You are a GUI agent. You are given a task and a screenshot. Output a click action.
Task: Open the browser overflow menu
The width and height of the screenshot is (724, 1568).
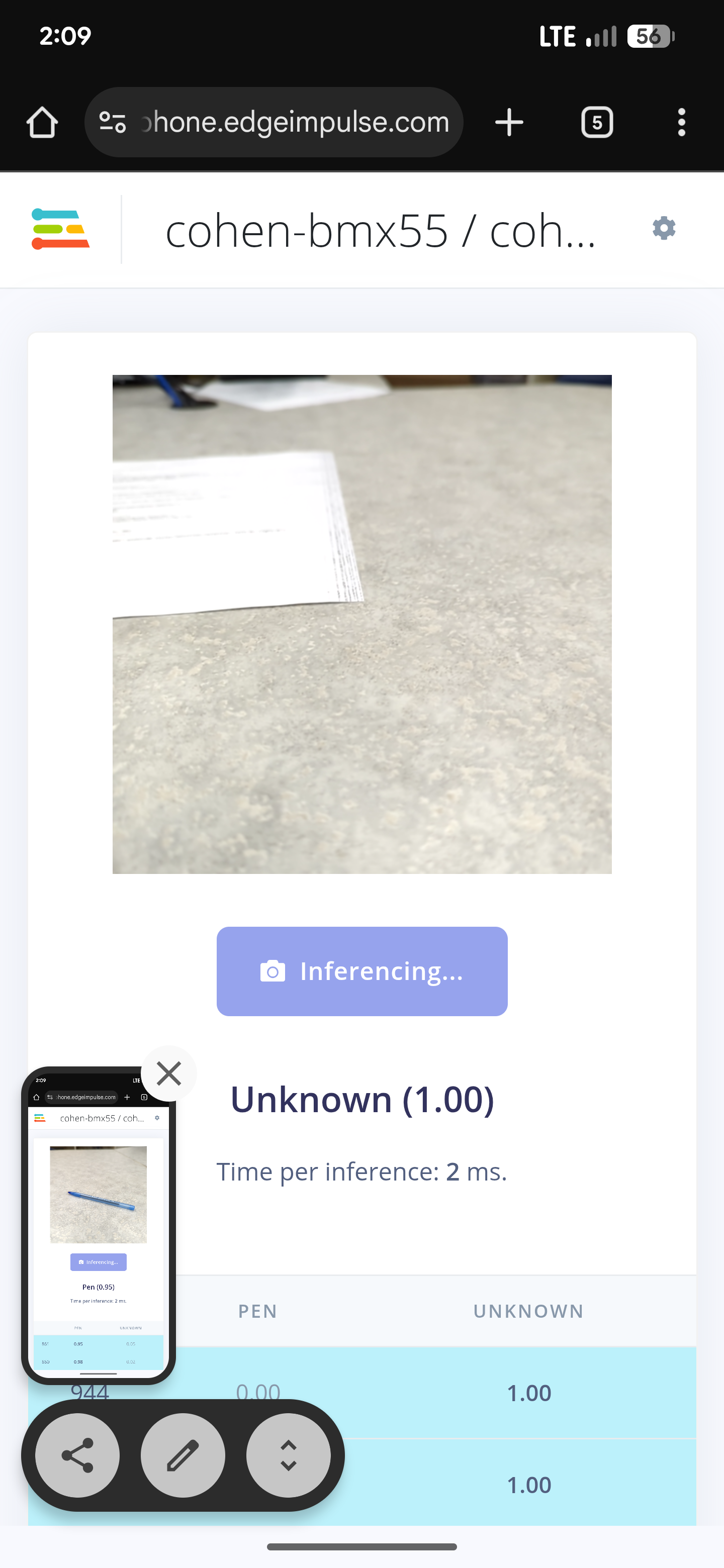click(x=681, y=122)
